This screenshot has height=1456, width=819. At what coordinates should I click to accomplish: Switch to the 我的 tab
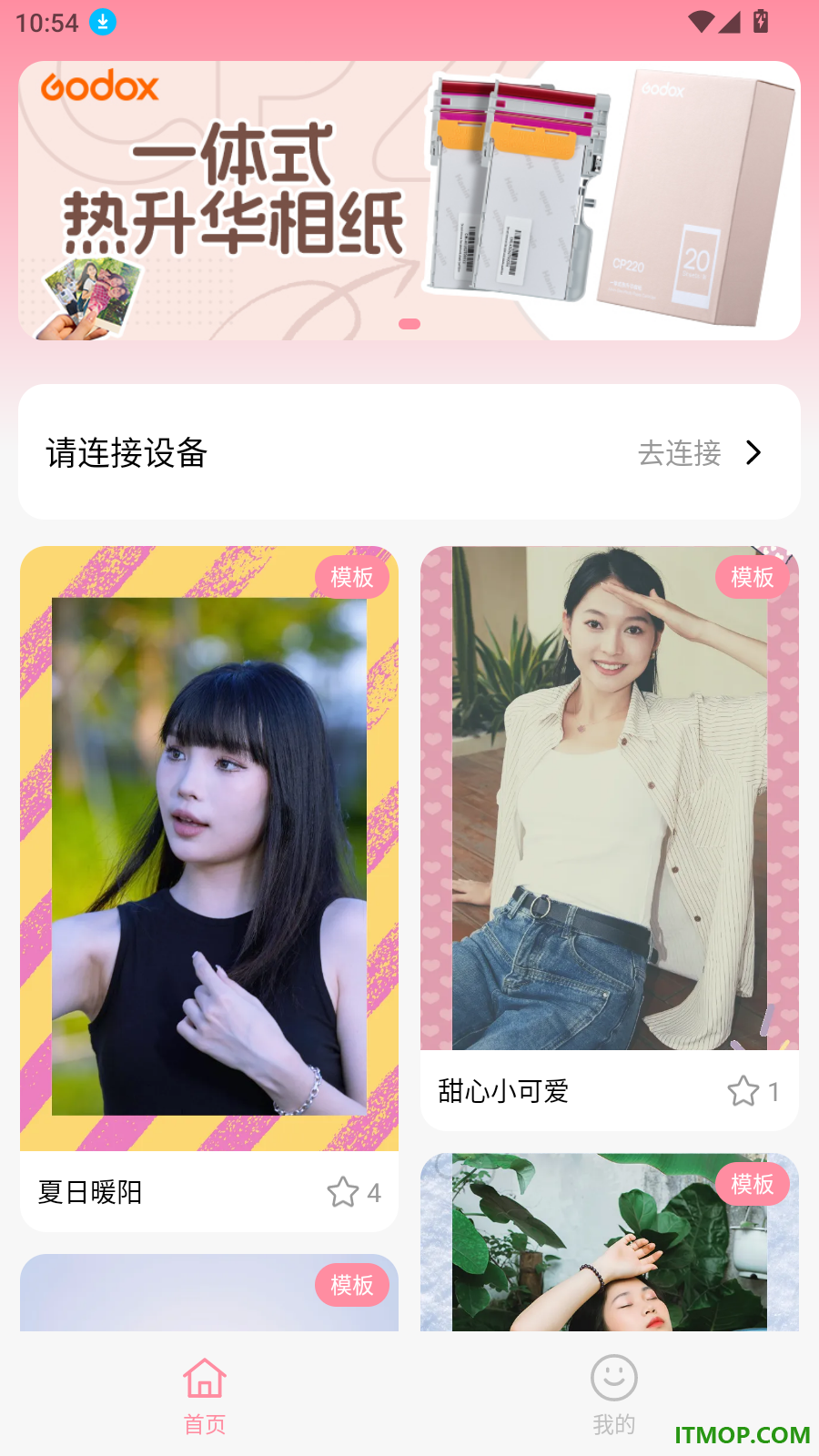click(614, 1396)
